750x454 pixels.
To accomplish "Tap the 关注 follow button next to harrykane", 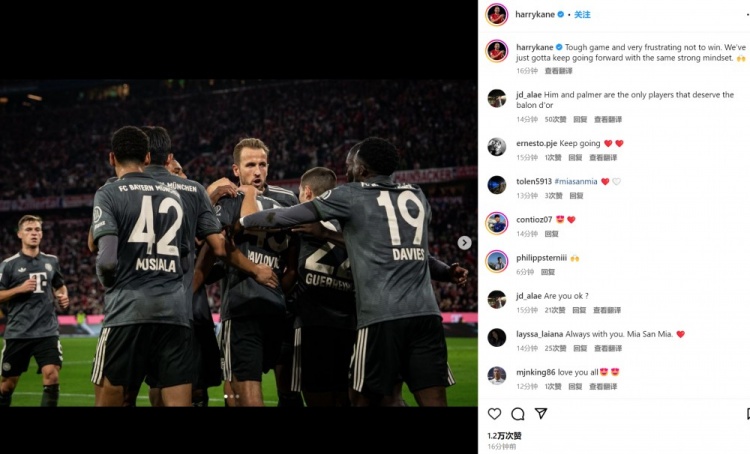I will pyautogui.click(x=582, y=15).
